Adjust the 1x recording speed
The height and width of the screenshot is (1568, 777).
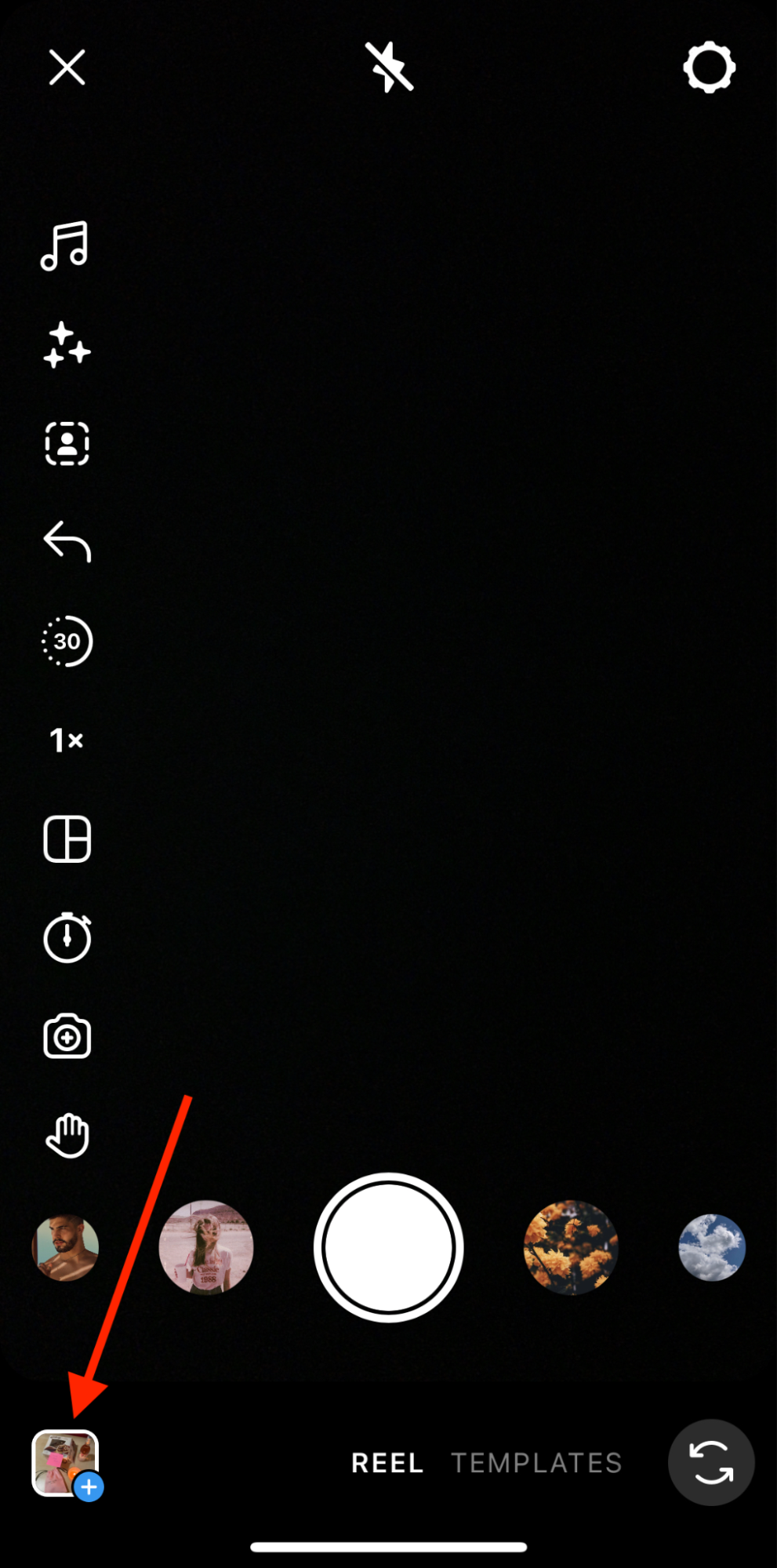(67, 740)
